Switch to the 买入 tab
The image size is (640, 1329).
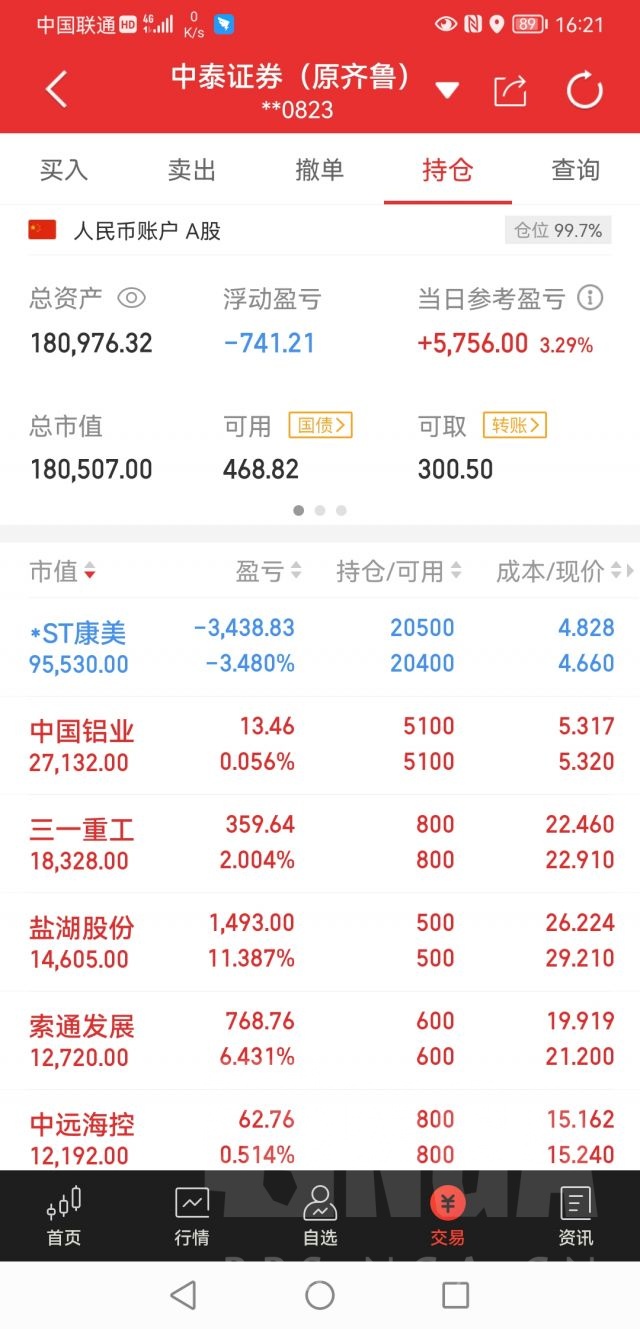point(64,170)
